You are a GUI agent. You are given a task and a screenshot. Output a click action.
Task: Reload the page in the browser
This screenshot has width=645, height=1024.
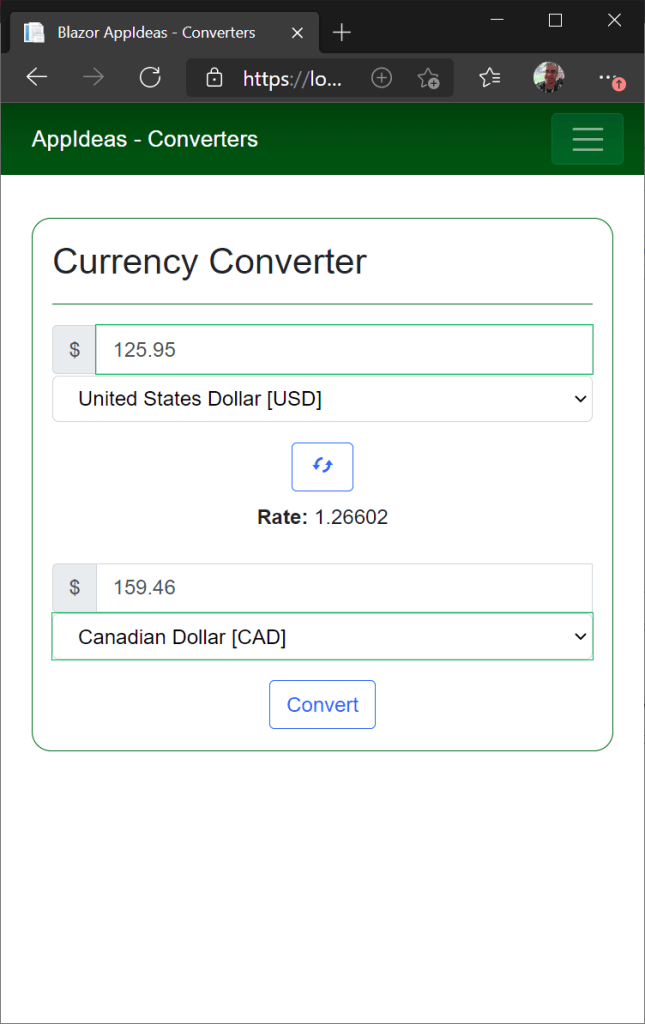click(x=150, y=78)
